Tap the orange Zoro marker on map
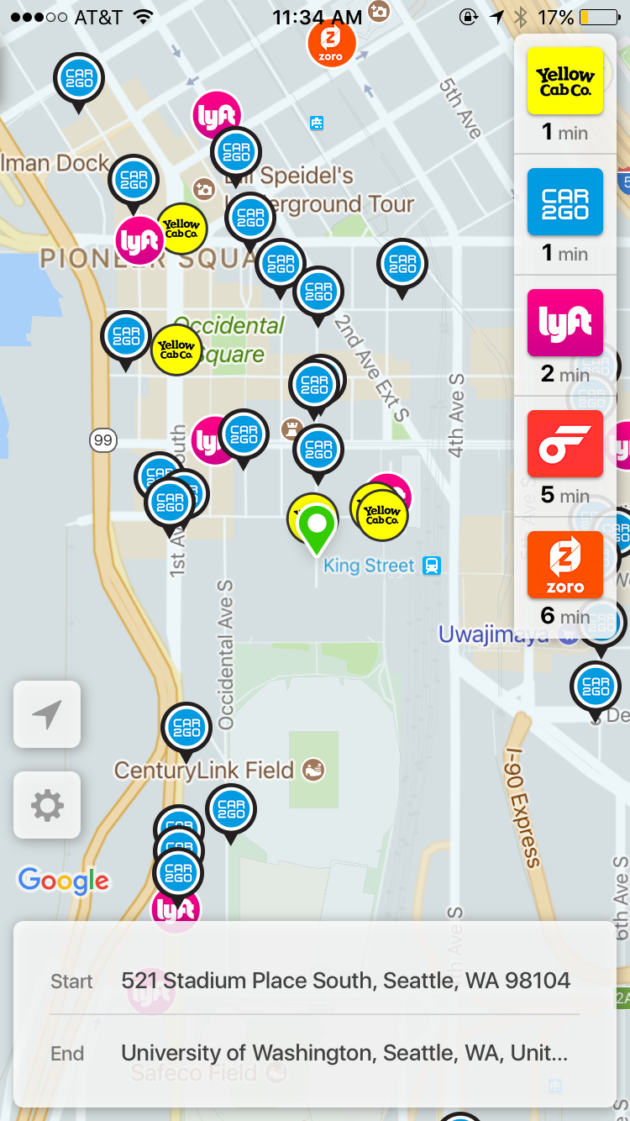630x1121 pixels. (x=332, y=44)
